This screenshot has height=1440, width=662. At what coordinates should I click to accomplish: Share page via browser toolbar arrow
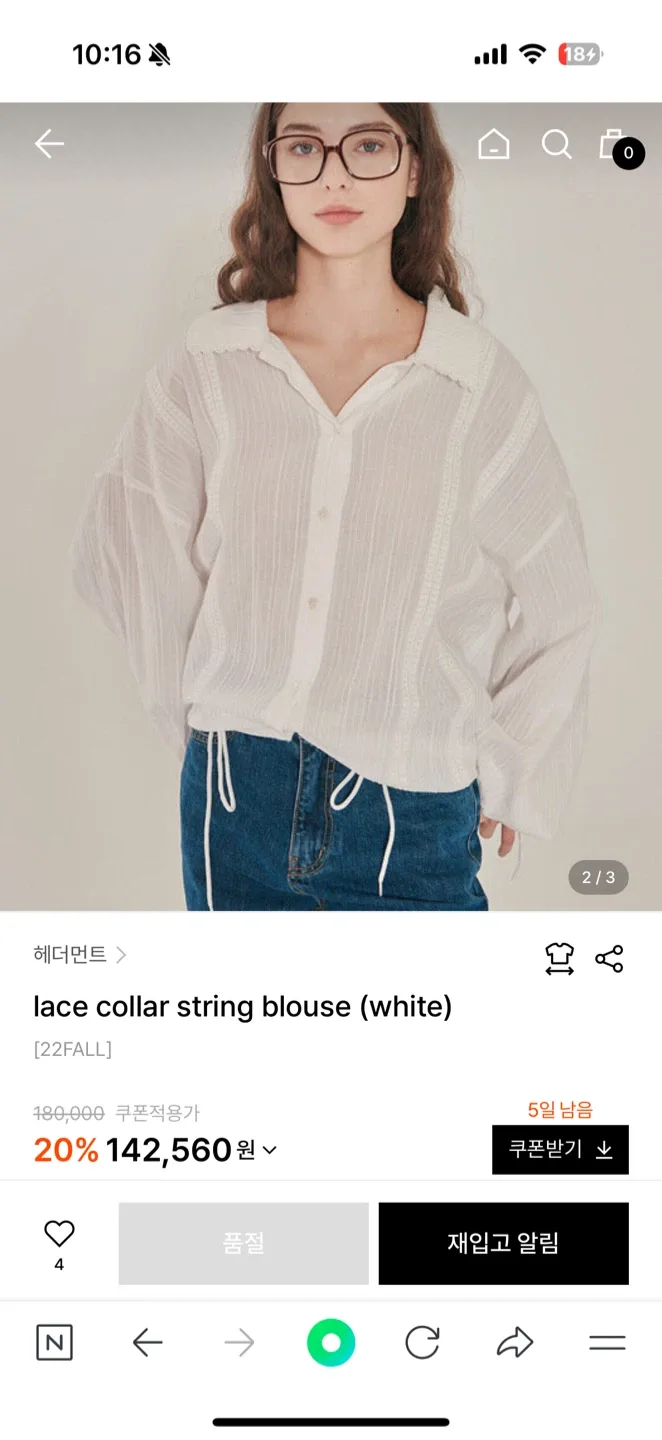(514, 1343)
